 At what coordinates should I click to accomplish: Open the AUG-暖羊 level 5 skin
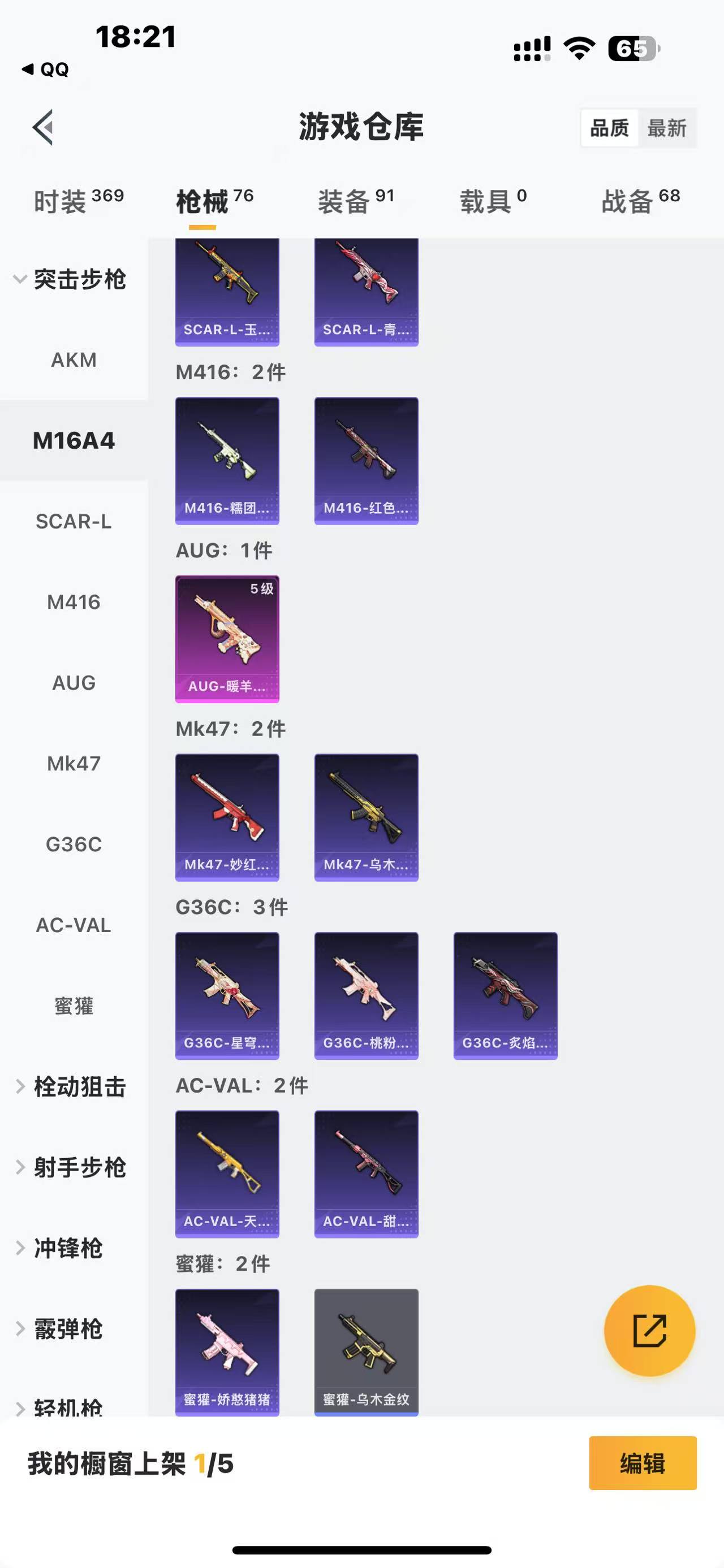(227, 639)
